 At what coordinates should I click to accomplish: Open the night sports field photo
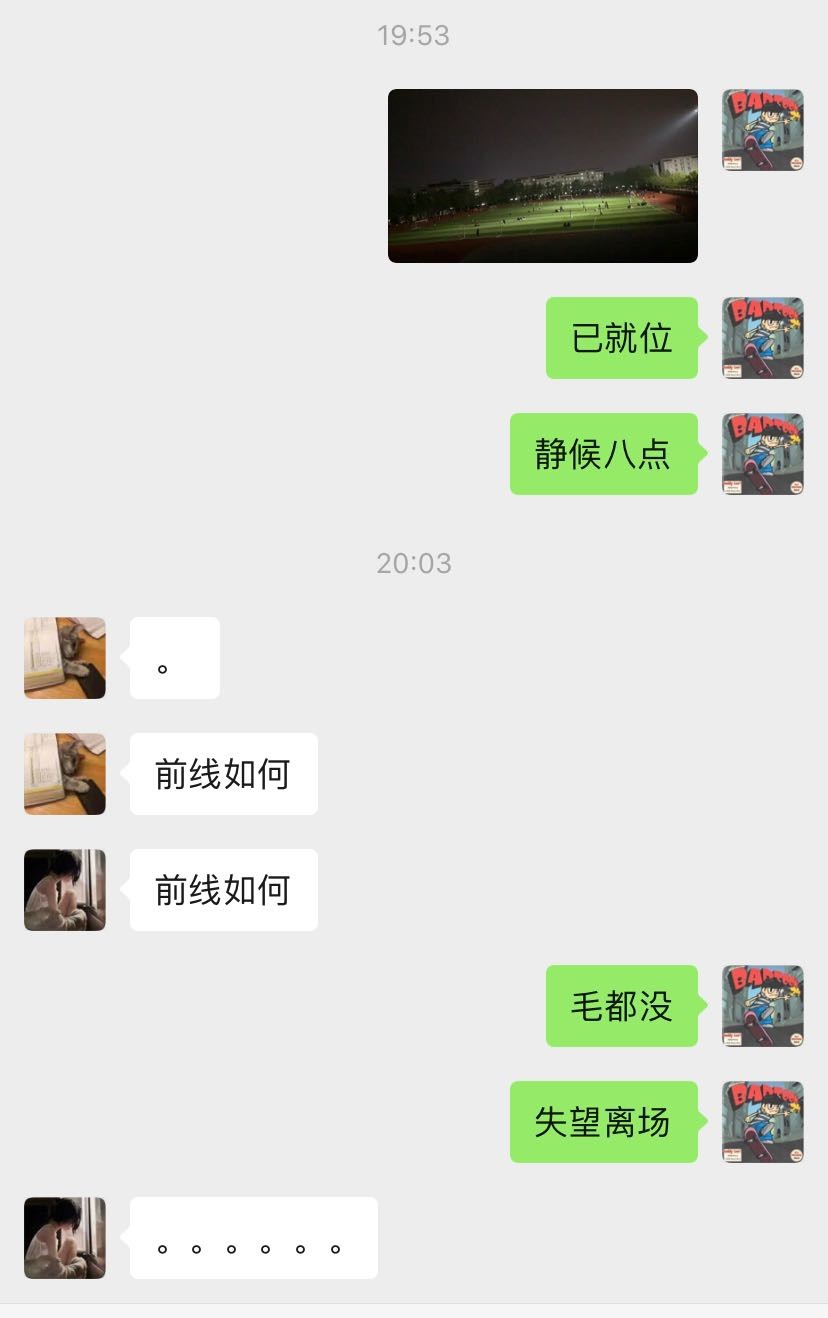tap(542, 176)
